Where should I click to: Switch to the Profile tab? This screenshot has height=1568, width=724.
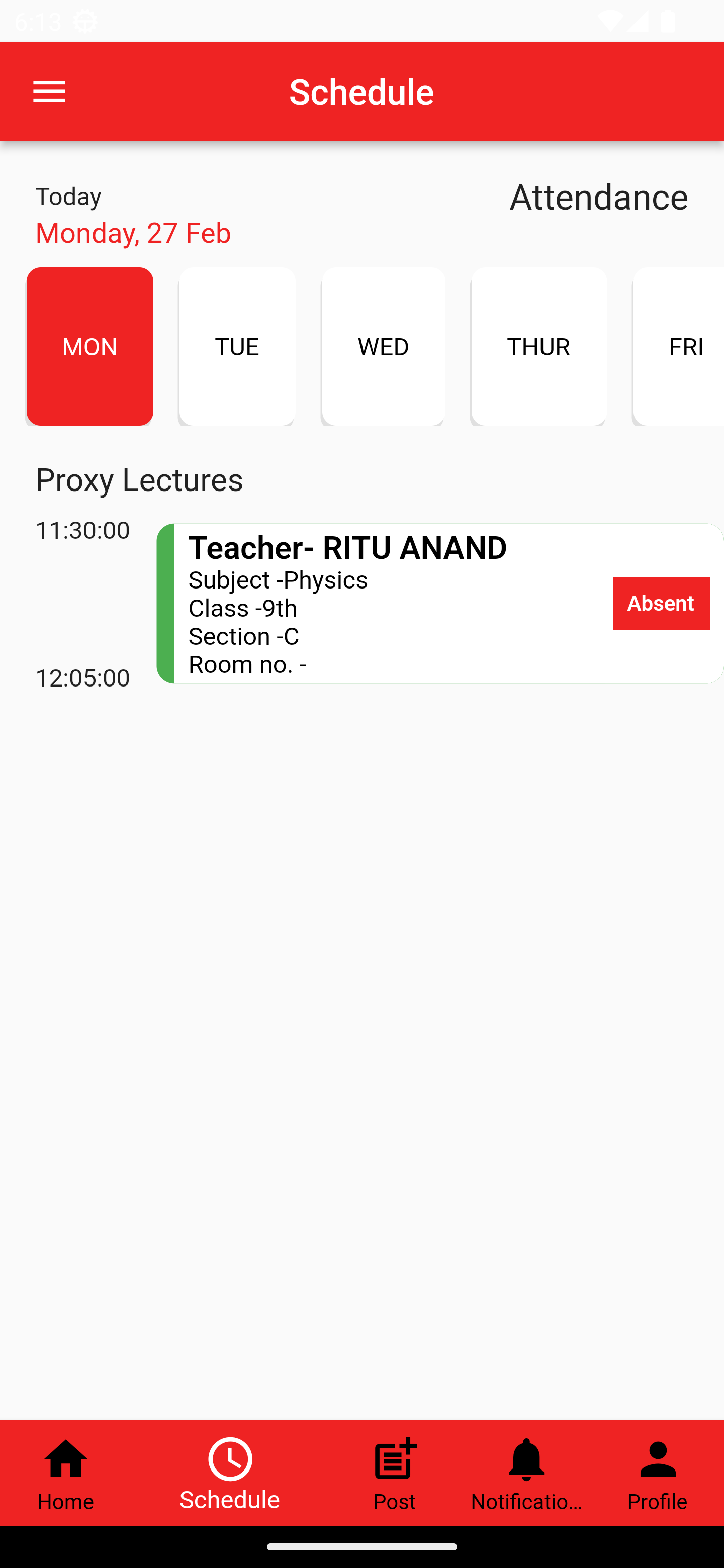(x=658, y=1474)
